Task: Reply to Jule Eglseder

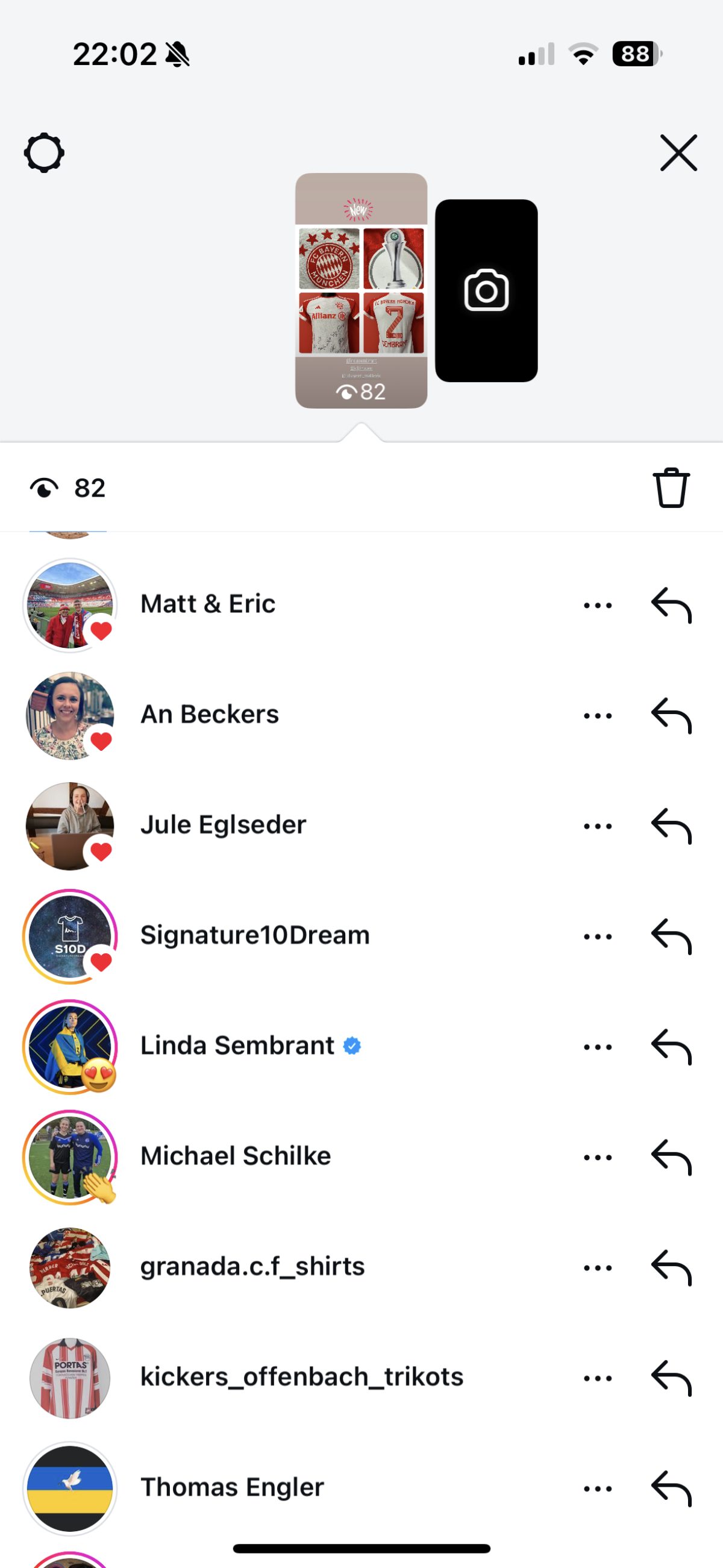Action: (x=671, y=826)
